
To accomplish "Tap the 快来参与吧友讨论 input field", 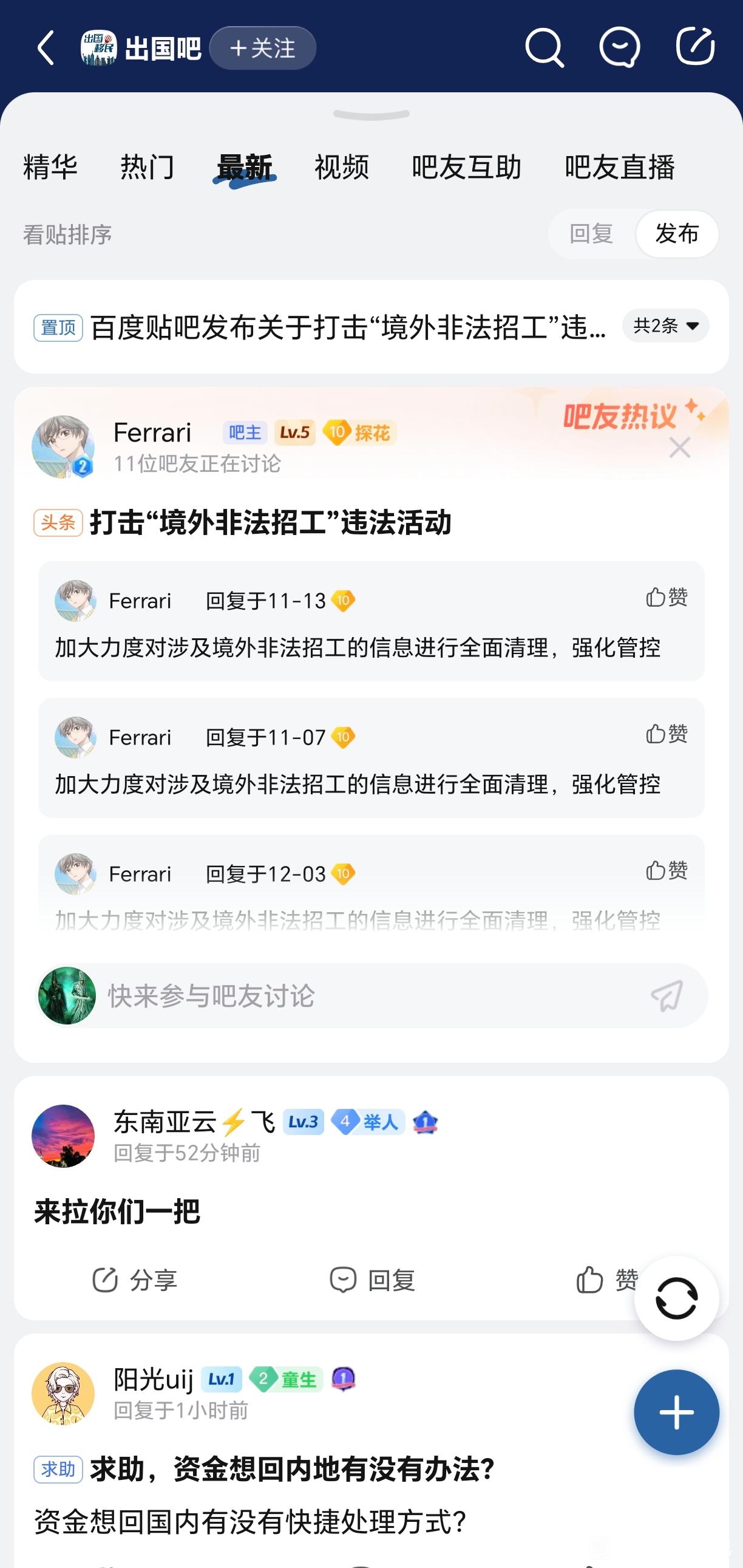I will pos(365,996).
